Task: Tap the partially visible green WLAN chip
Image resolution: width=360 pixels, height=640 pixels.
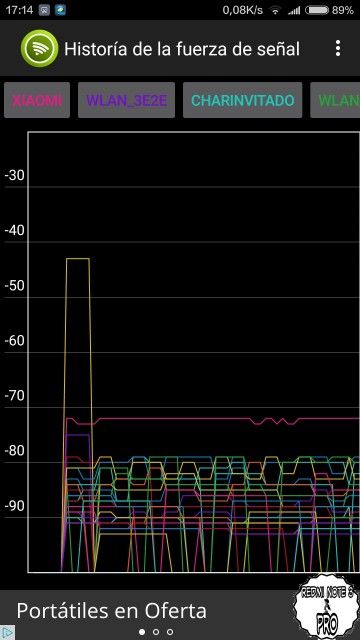Action: 335,100
